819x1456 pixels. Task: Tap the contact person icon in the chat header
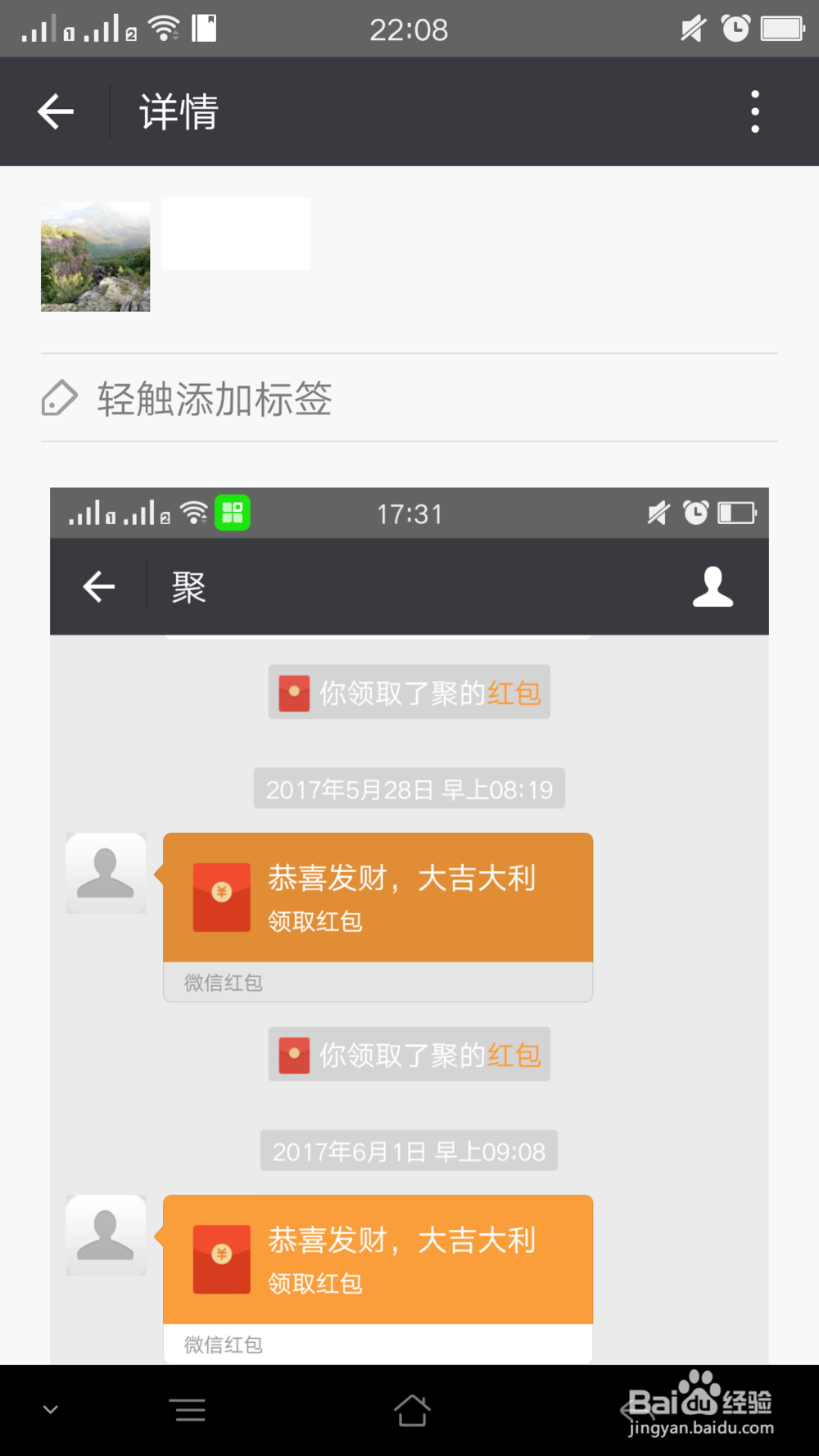click(x=712, y=587)
